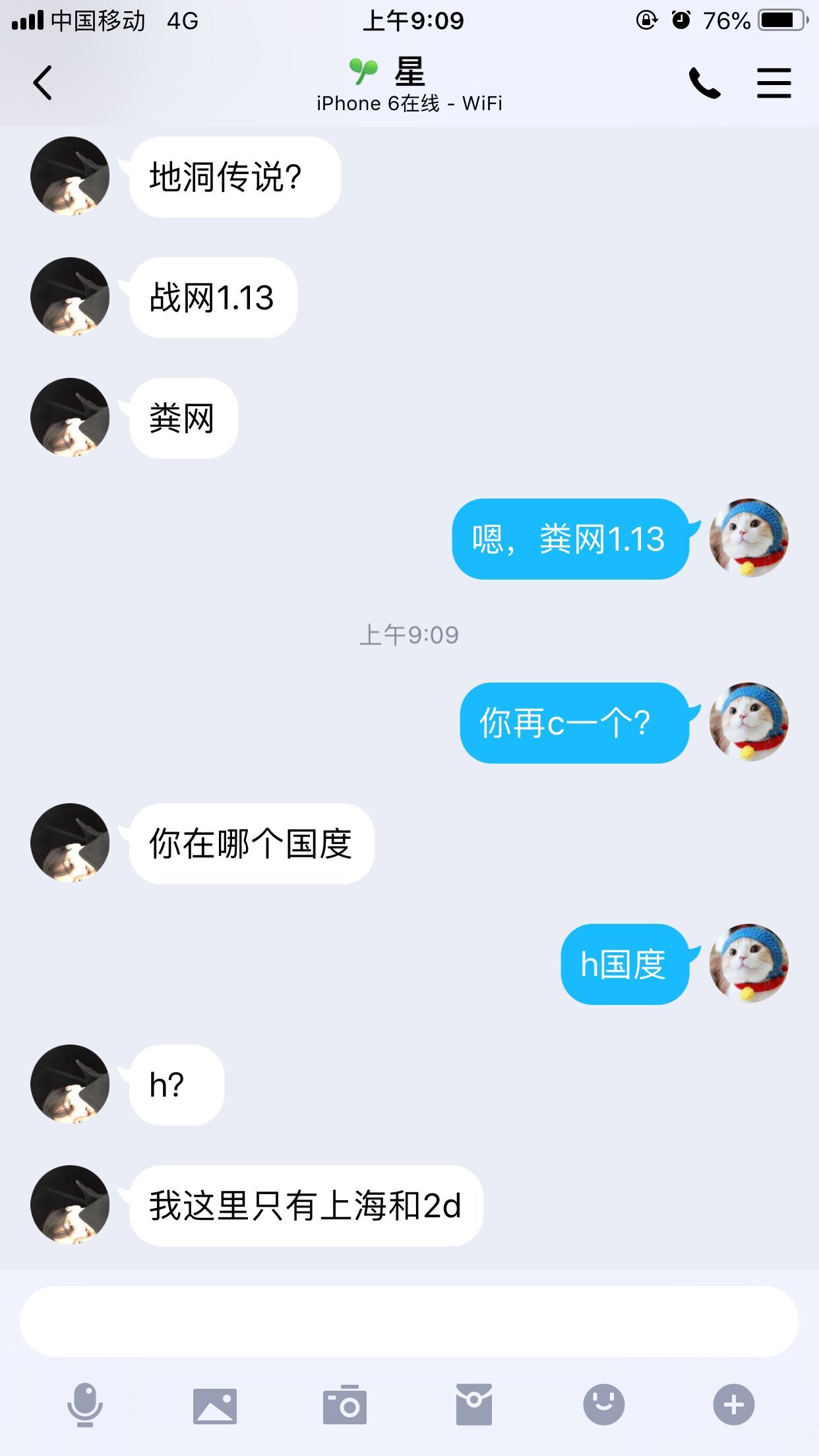Go back to the chat list
Image resolution: width=819 pixels, height=1456 pixels.
point(43,83)
